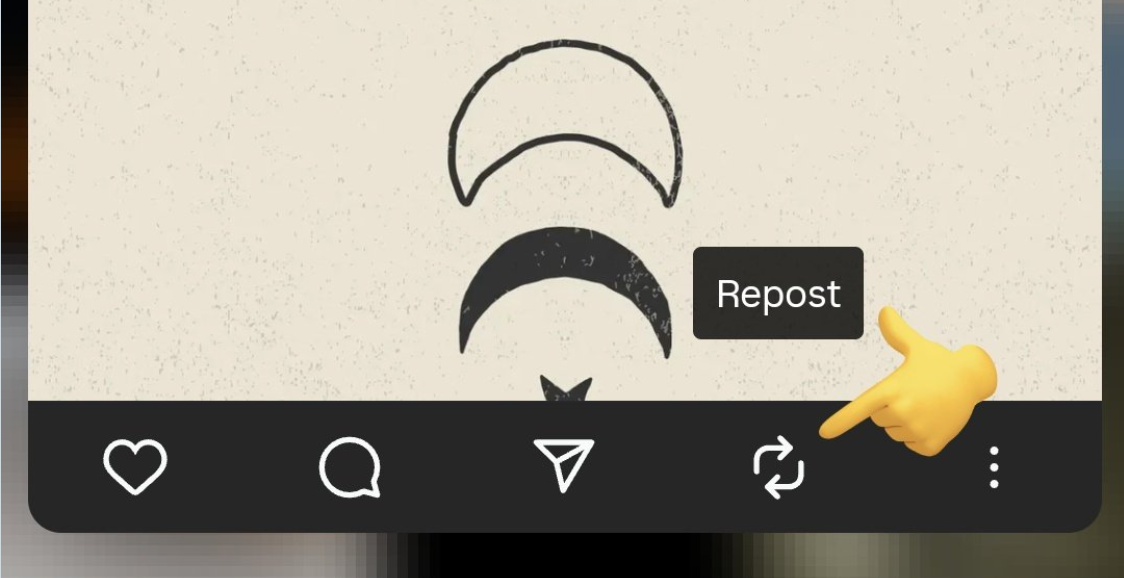Repost this post with the arrows icon
The image size is (1124, 578).
click(778, 468)
